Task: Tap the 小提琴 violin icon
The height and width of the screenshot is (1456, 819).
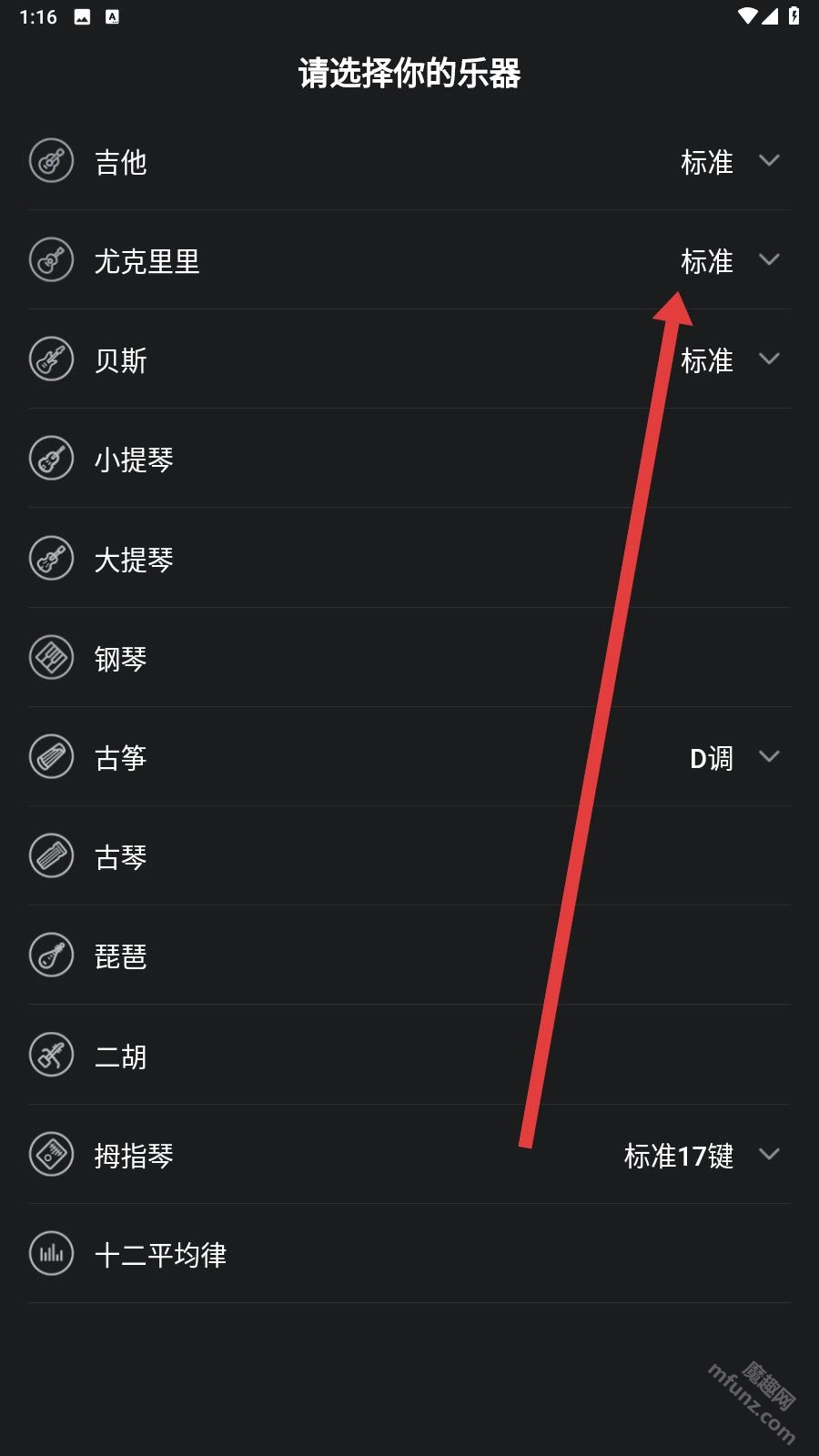Action: pyautogui.click(x=52, y=458)
